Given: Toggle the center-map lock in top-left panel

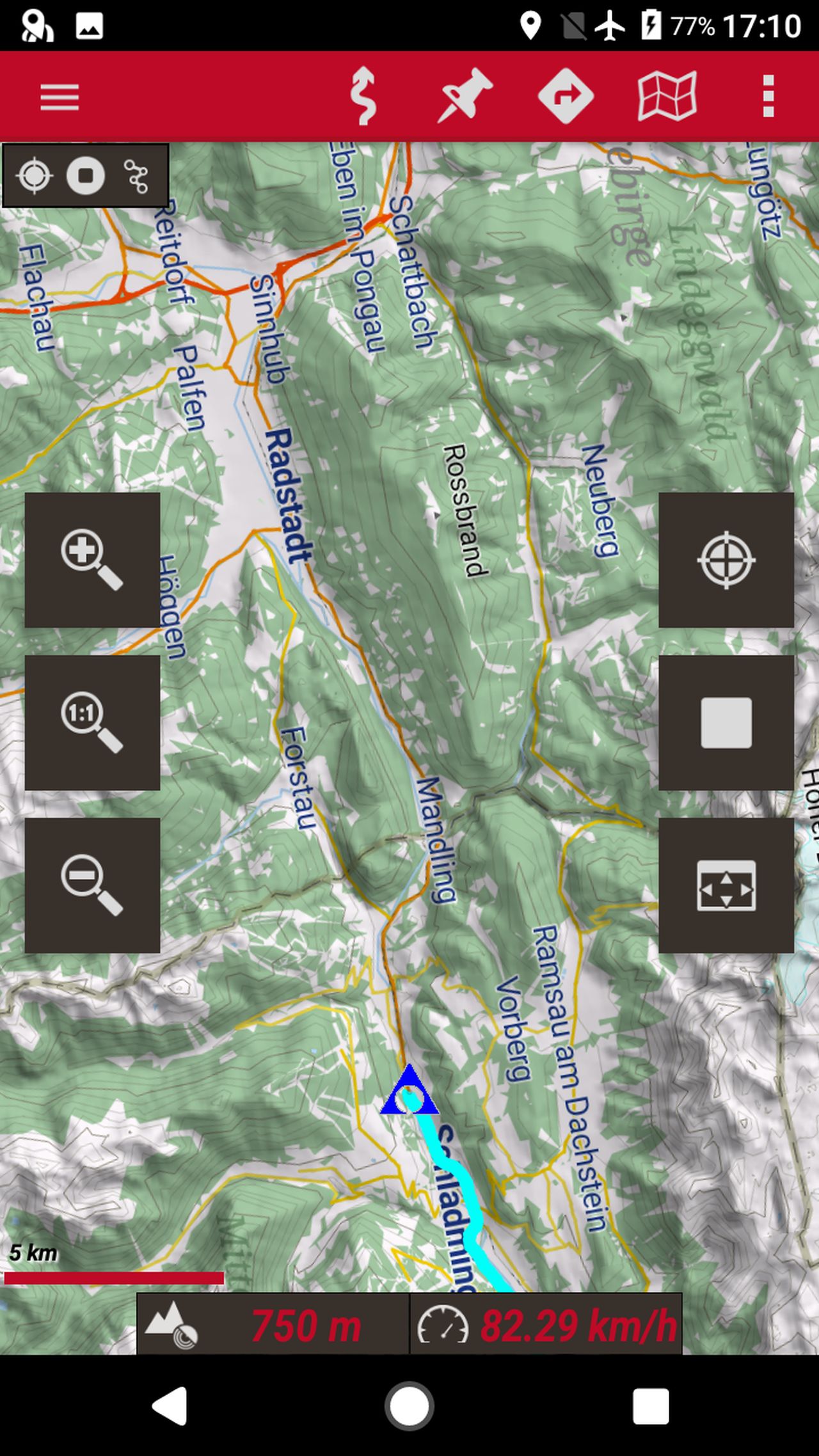Looking at the screenshot, I should click(36, 176).
